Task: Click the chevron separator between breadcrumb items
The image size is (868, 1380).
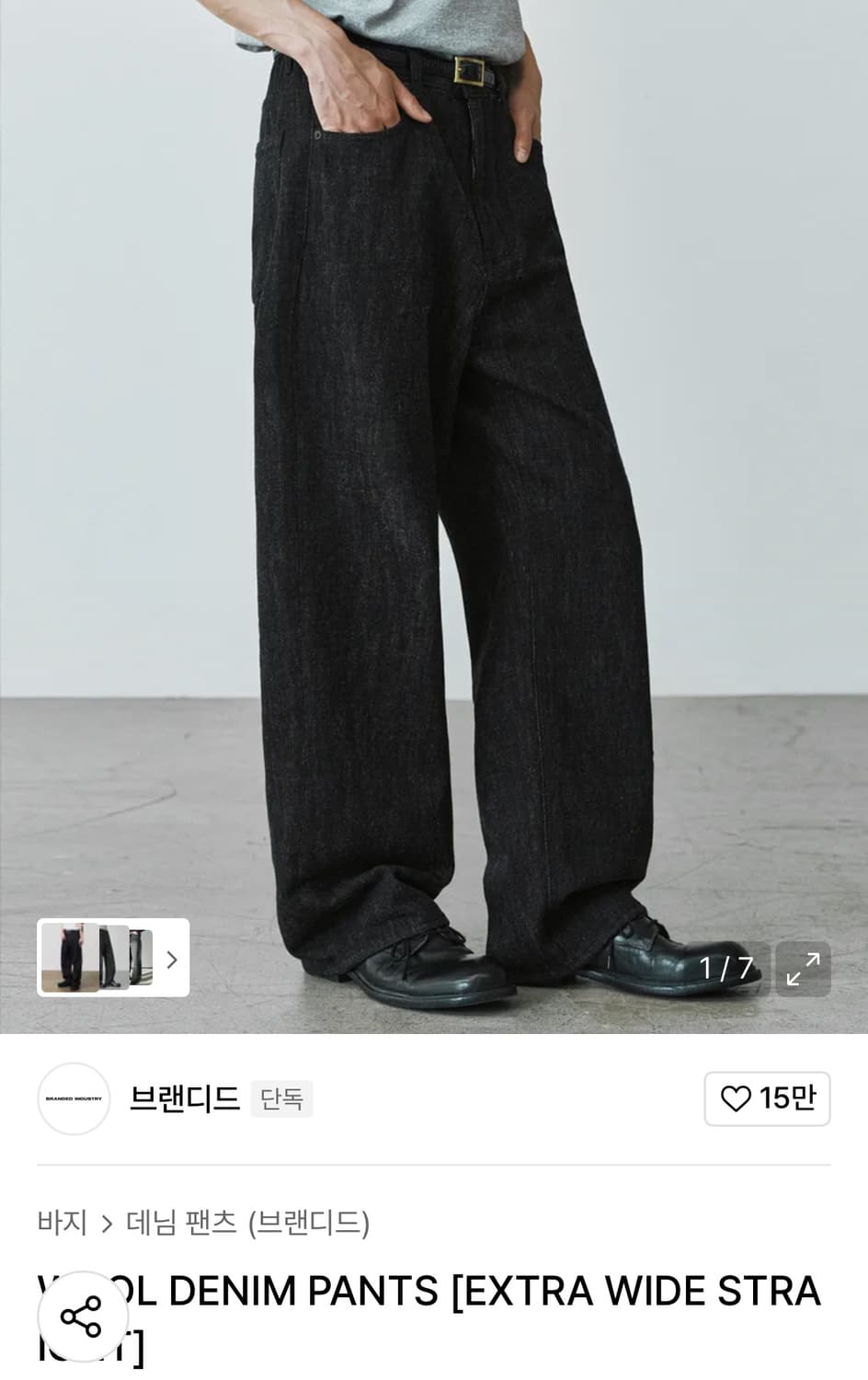Action: tap(108, 1223)
